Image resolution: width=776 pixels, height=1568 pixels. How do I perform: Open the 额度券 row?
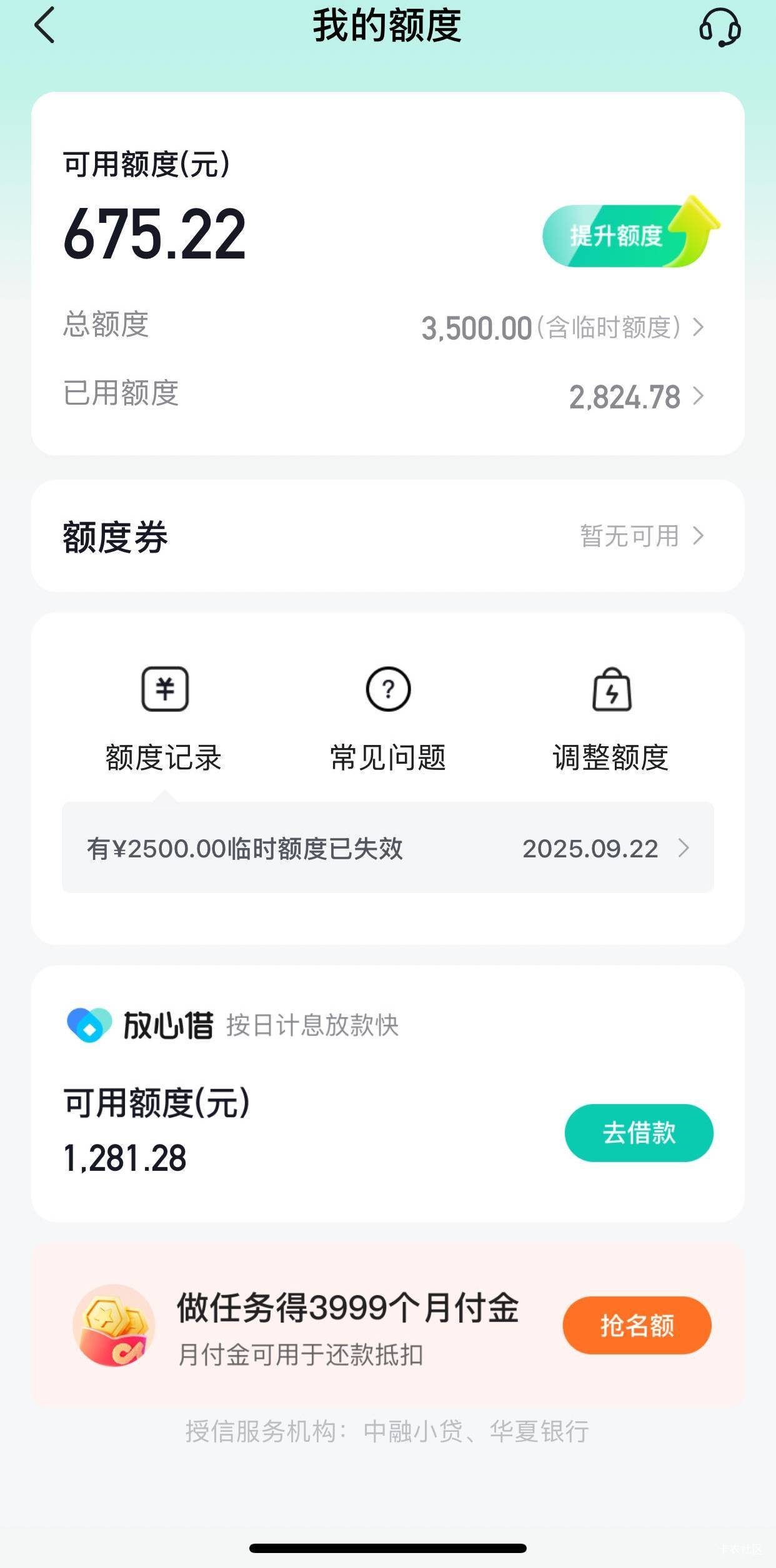point(387,536)
